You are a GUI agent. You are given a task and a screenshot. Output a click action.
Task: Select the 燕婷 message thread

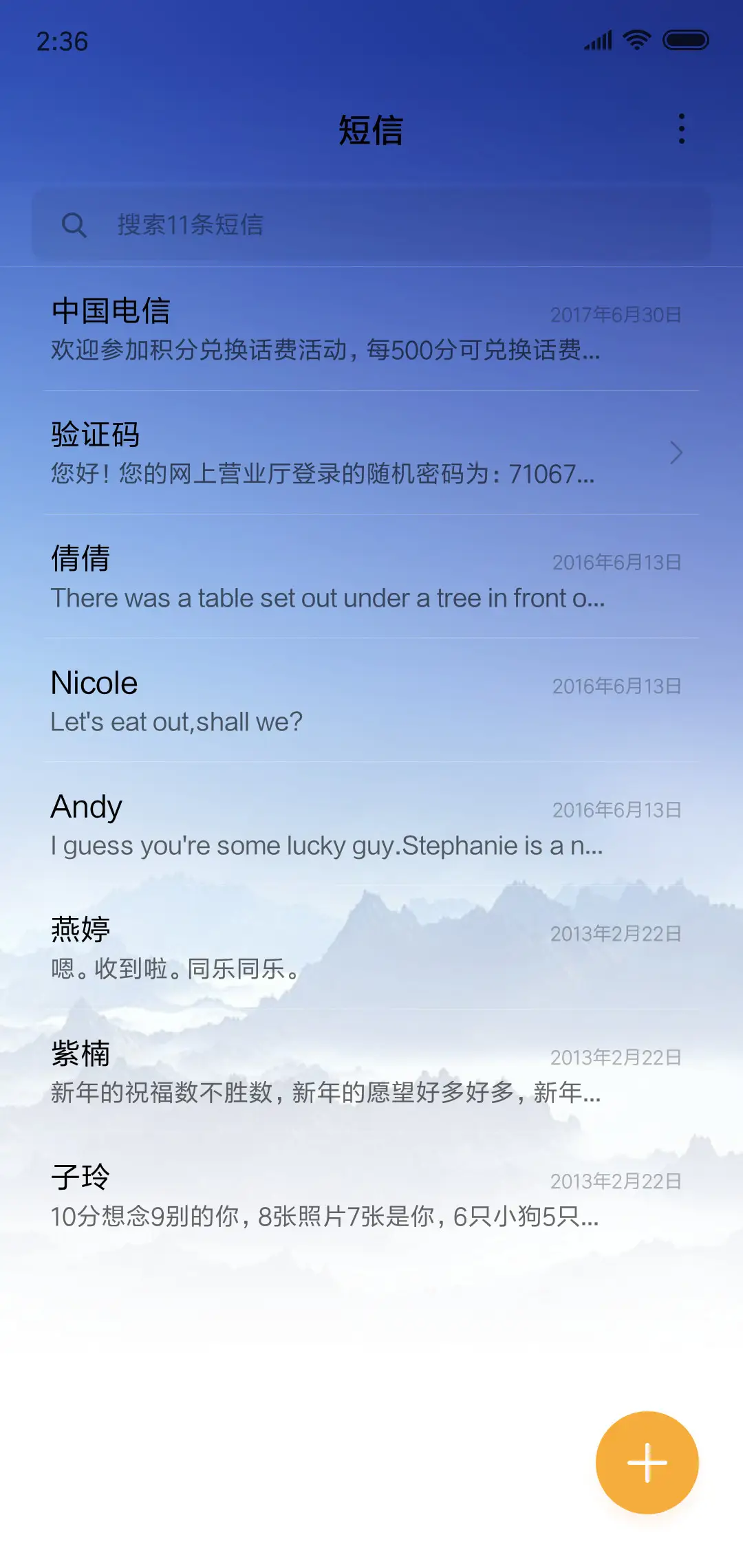pyautogui.click(x=344, y=948)
